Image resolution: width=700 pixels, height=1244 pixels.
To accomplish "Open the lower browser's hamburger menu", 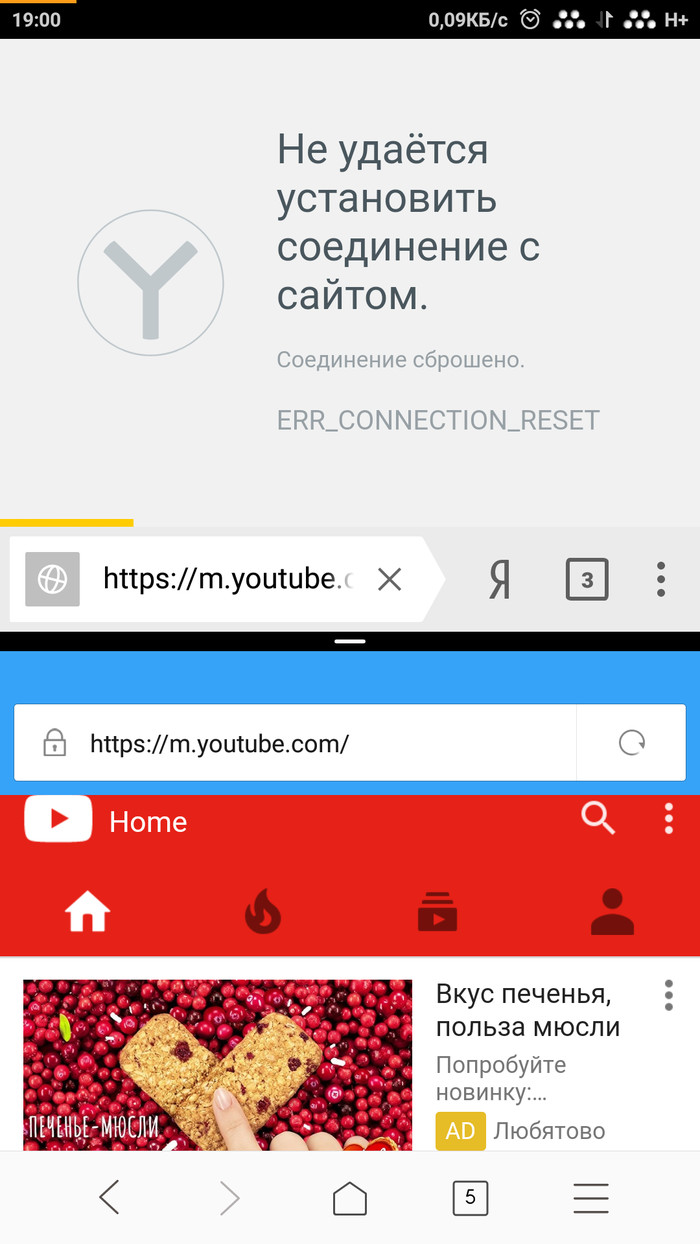I will (591, 1198).
